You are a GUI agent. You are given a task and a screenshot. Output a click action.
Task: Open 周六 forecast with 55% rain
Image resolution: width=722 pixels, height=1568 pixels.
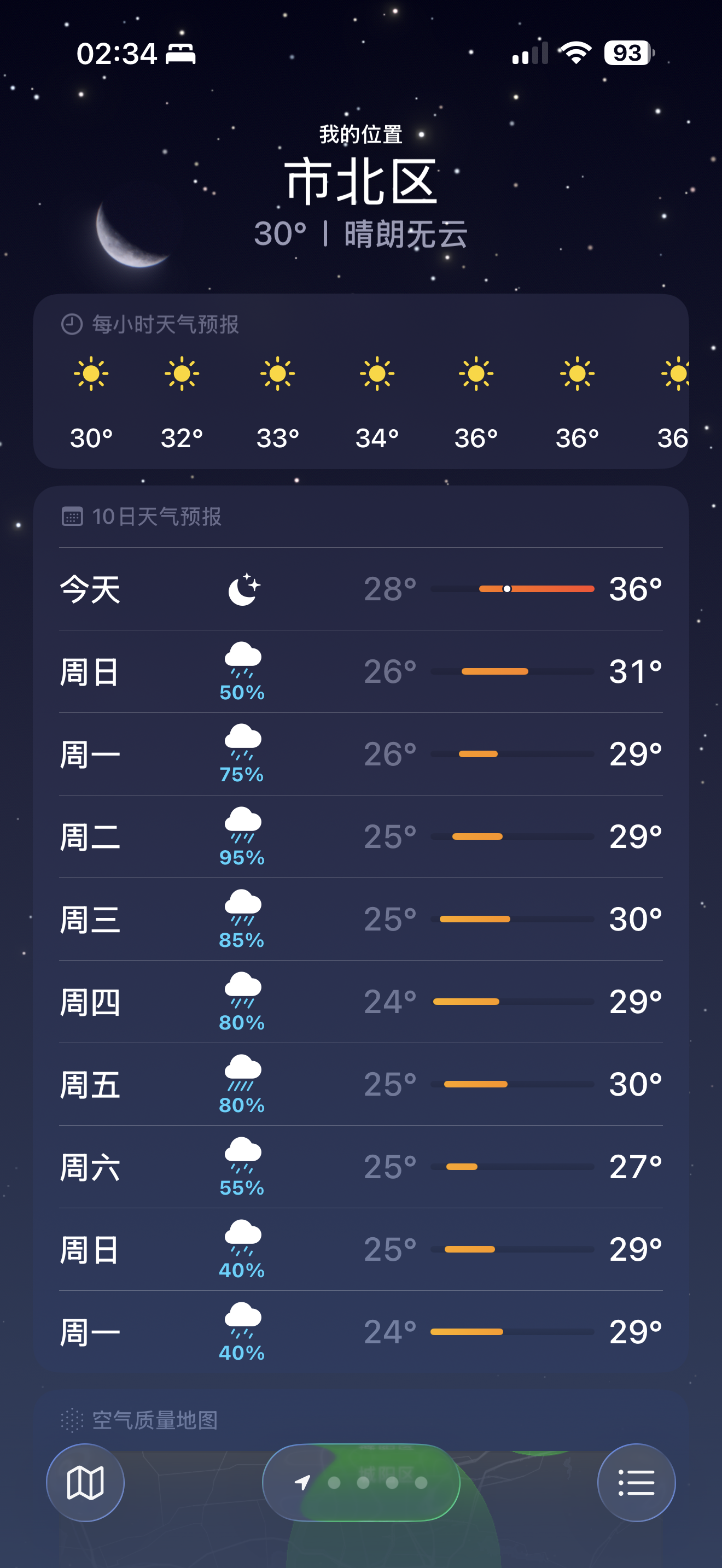pos(361,1167)
